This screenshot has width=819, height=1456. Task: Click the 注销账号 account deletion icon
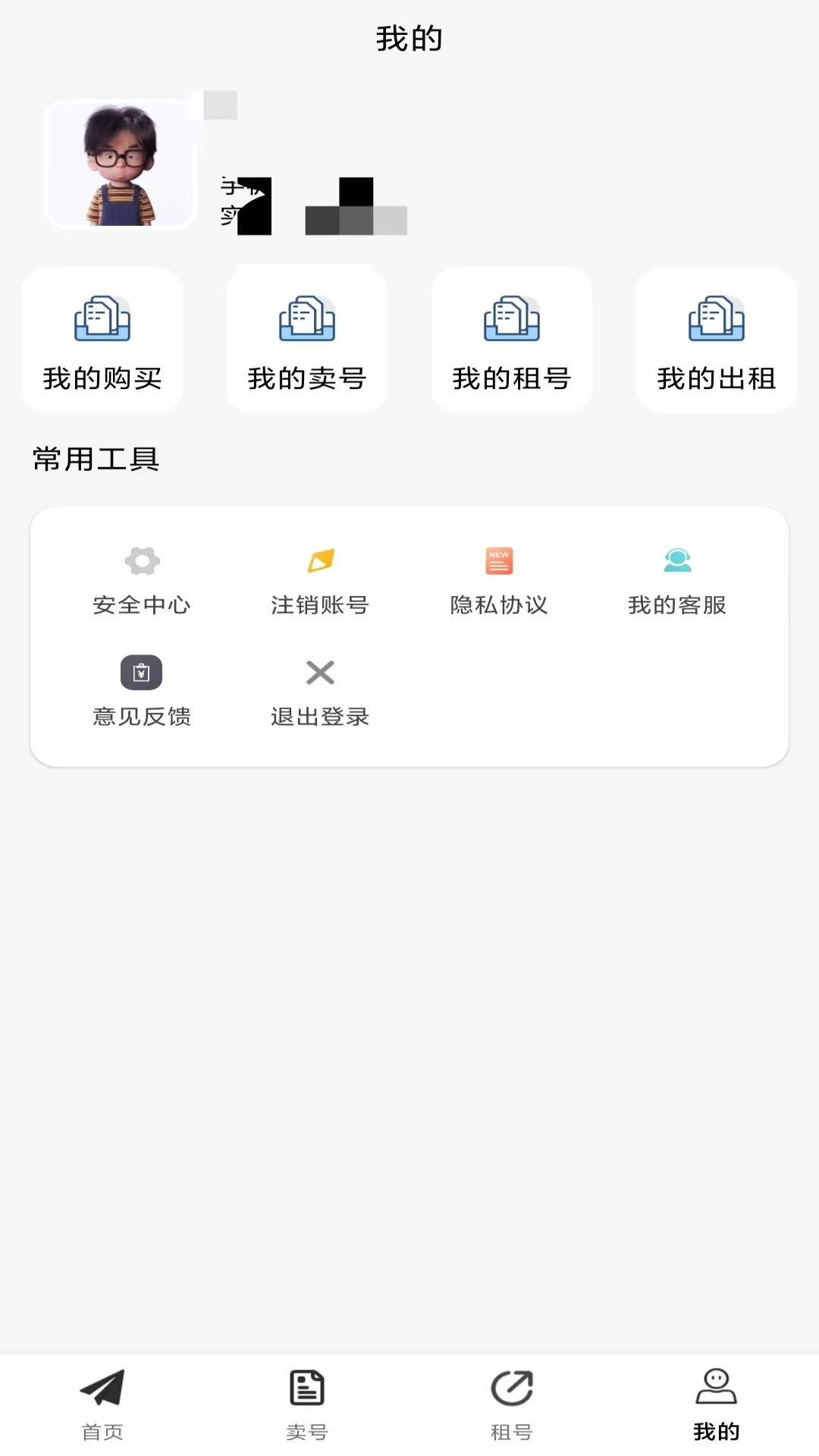pyautogui.click(x=320, y=561)
